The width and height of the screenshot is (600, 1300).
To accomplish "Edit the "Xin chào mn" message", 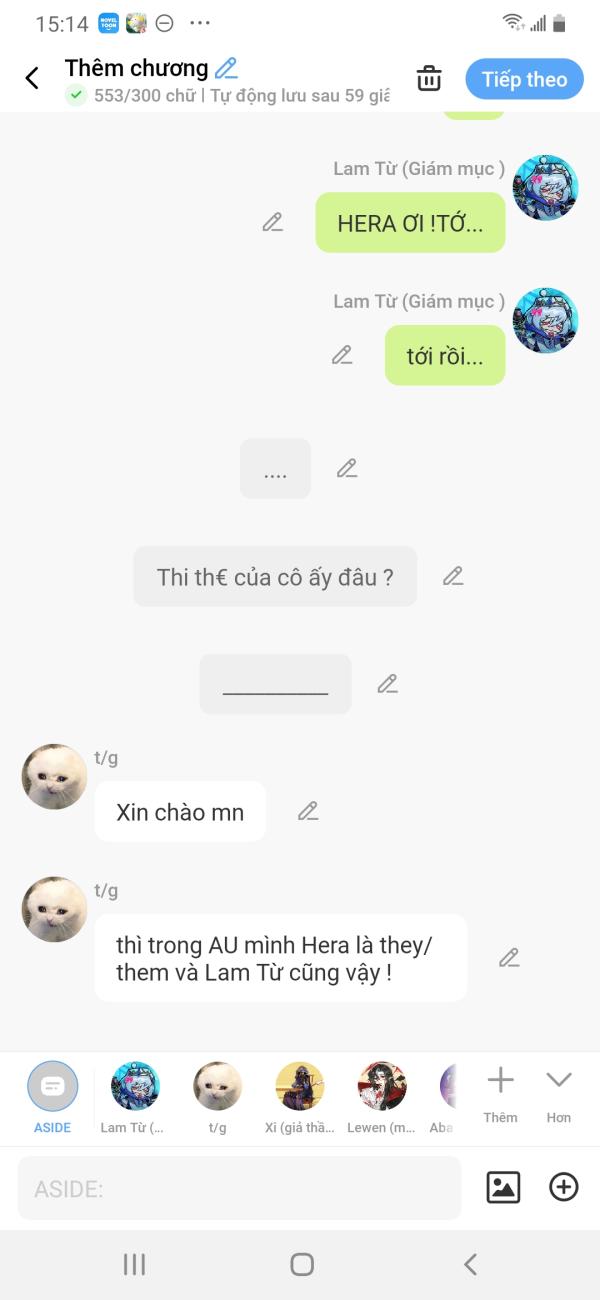I will pyautogui.click(x=308, y=811).
